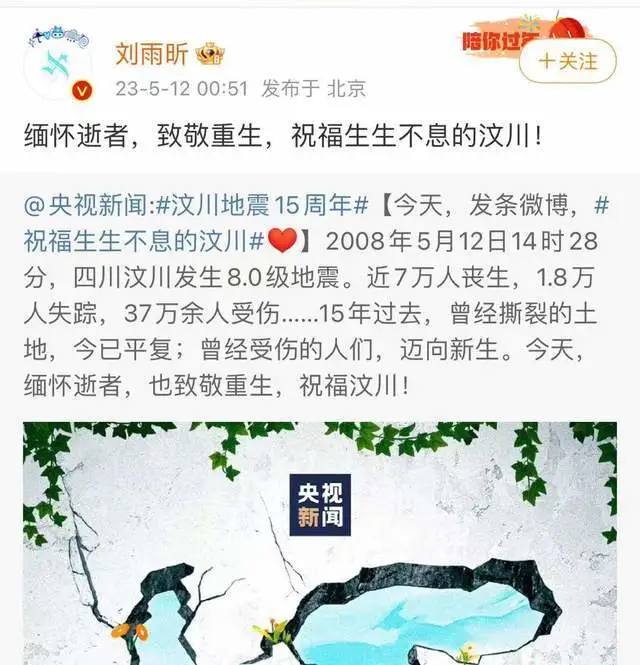Follow 刘雨昕 with the +关注 button

[x=567, y=60]
